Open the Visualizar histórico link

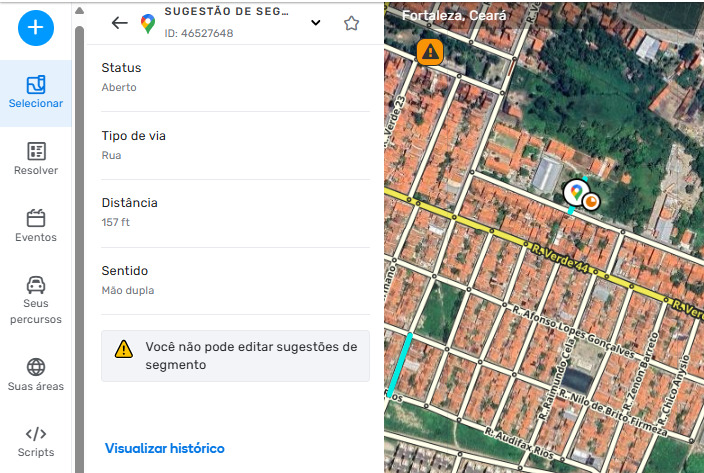point(165,448)
